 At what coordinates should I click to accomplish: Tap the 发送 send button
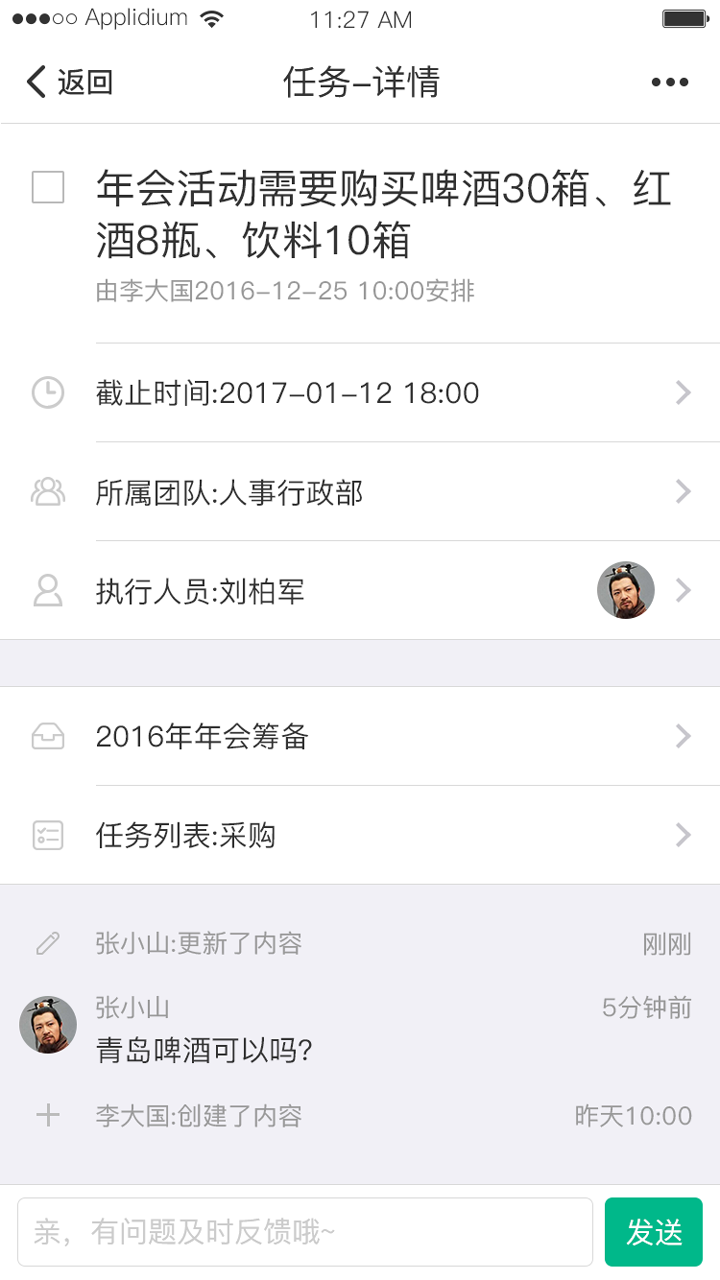tap(654, 1232)
